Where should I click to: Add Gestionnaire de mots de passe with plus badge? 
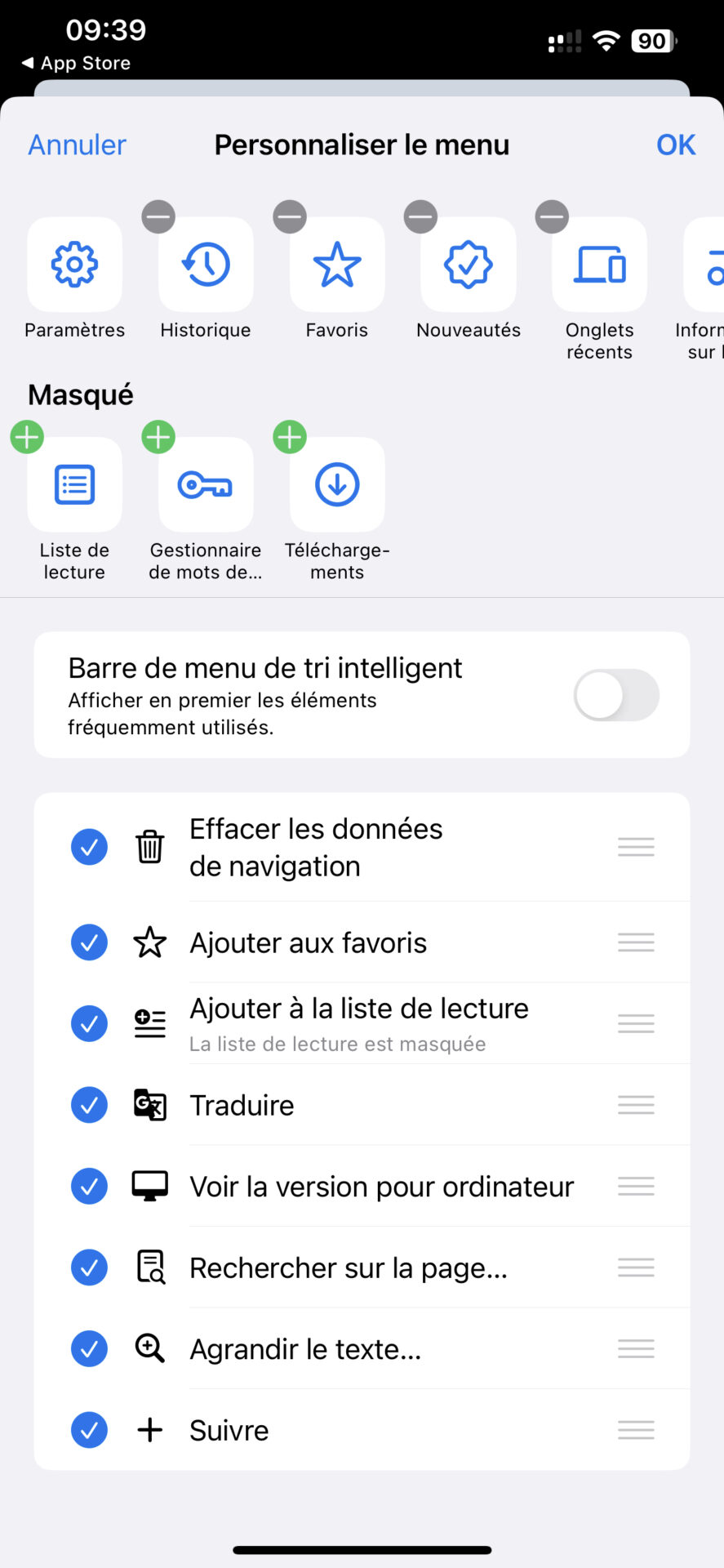(x=158, y=437)
